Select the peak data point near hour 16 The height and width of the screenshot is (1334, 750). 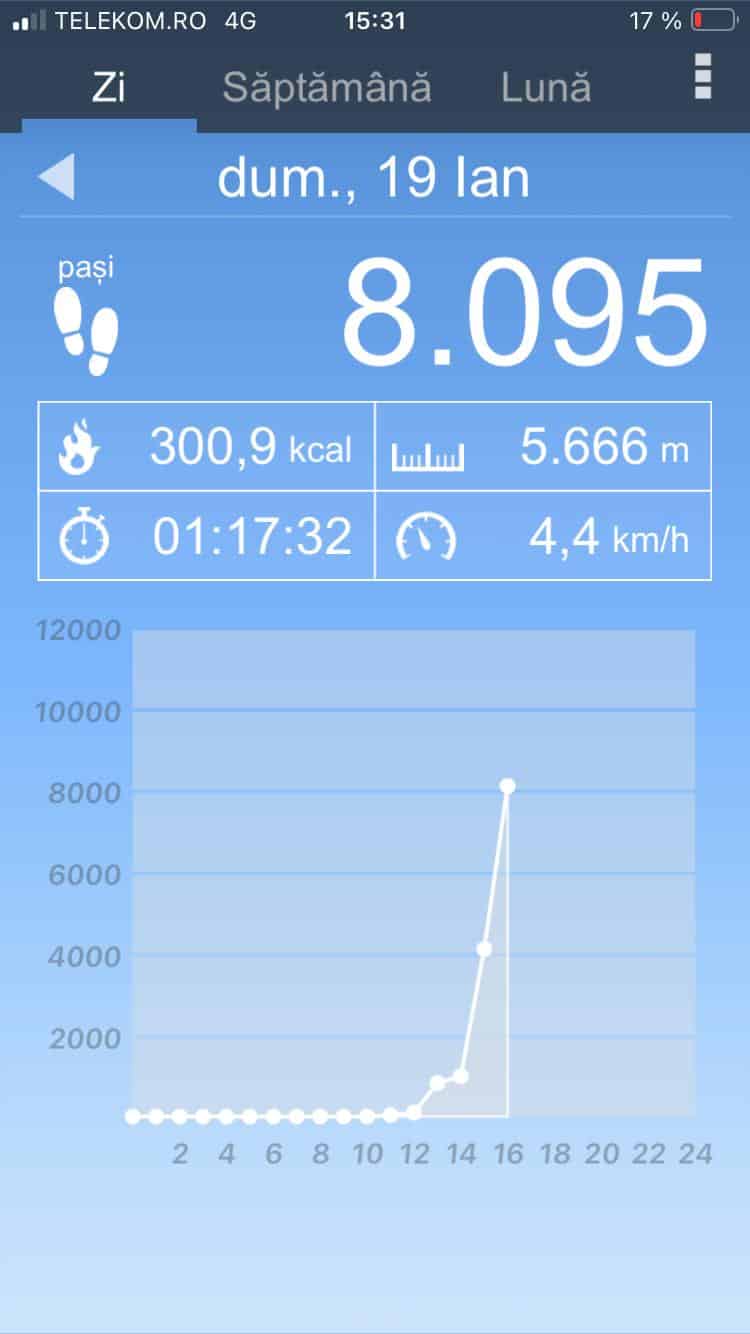tap(508, 785)
